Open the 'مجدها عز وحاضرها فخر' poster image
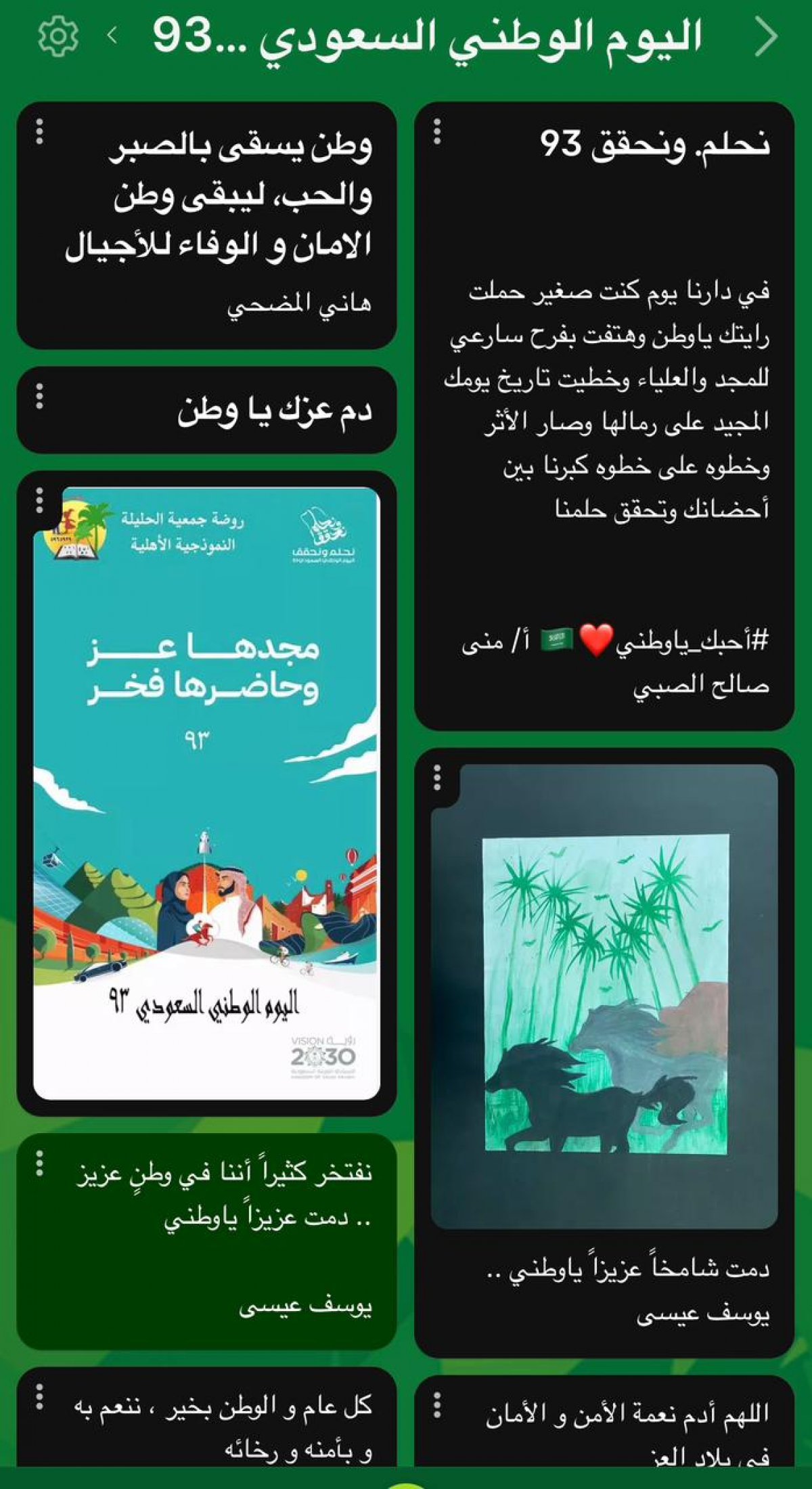The height and width of the screenshot is (1489, 812). click(x=206, y=793)
